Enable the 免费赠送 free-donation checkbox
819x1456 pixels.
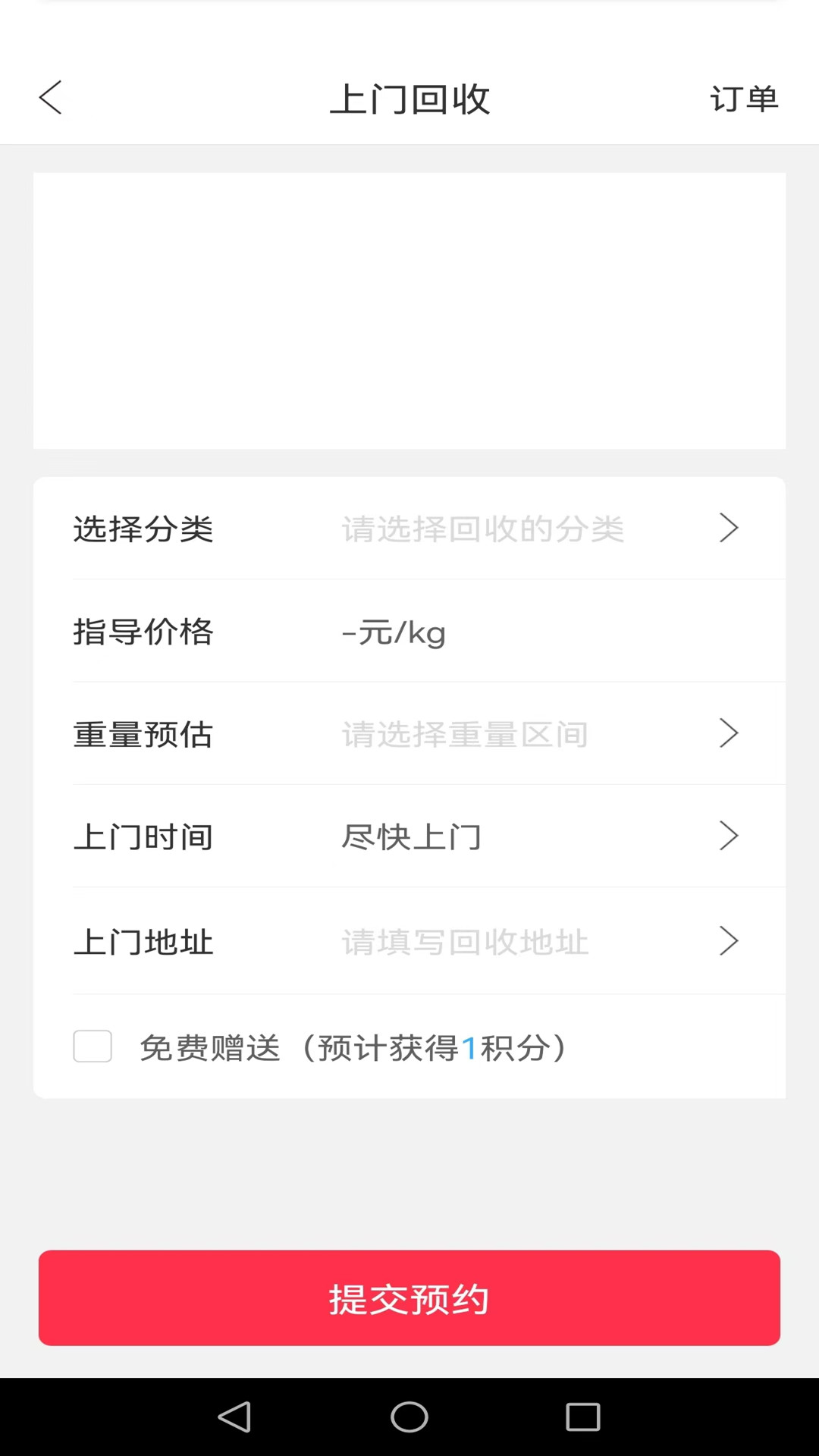tap(92, 1046)
